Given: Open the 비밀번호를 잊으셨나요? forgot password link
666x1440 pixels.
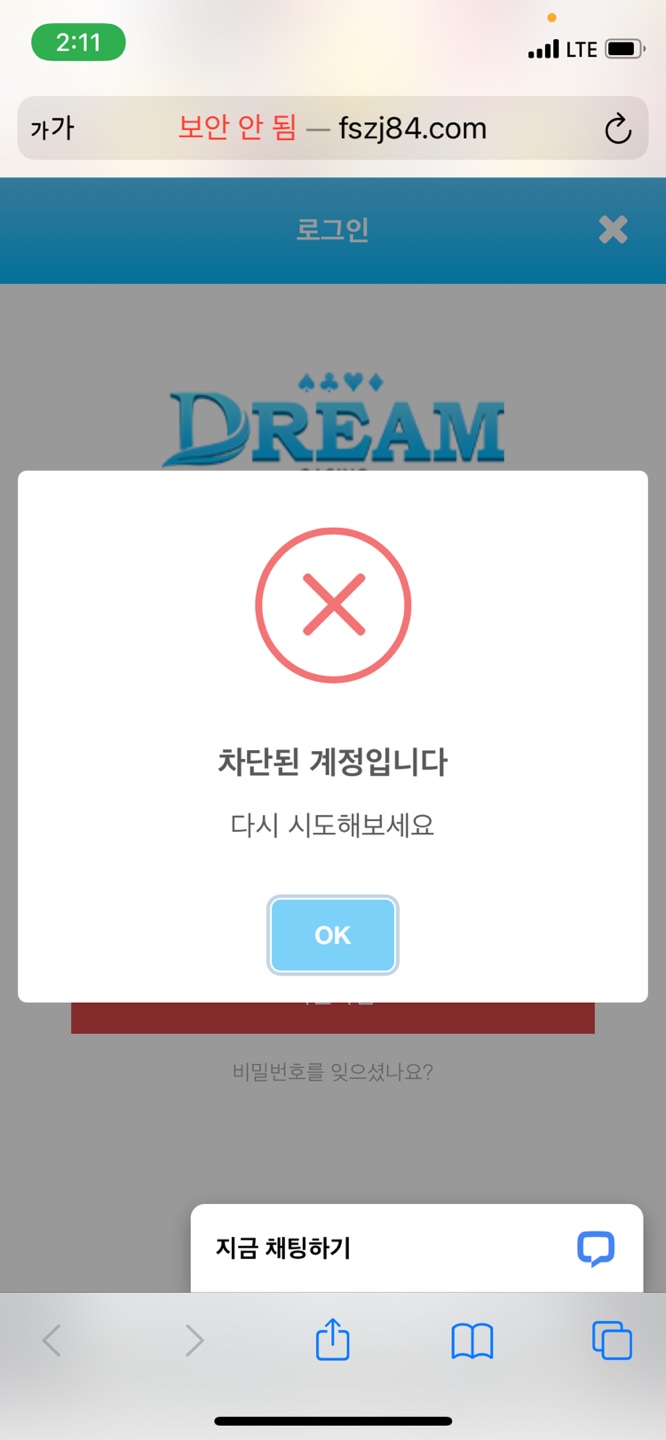Looking at the screenshot, I should [x=333, y=1073].
